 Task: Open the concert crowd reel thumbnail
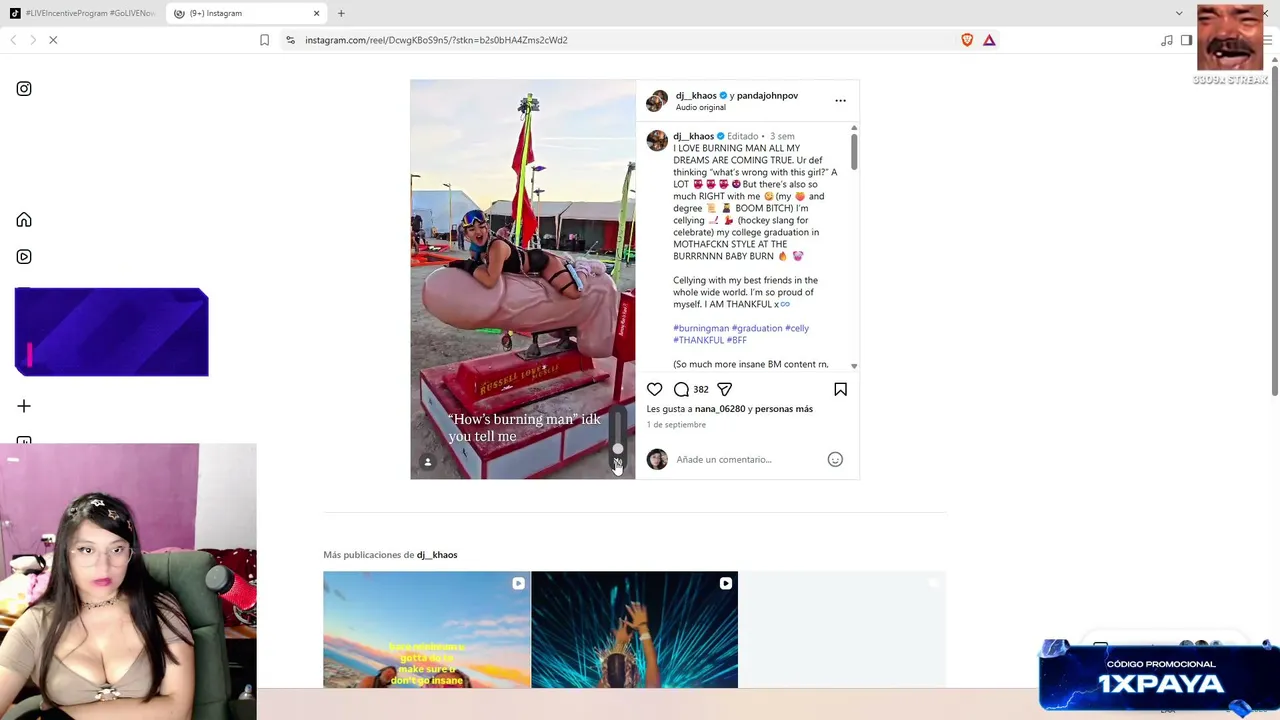tap(635, 630)
